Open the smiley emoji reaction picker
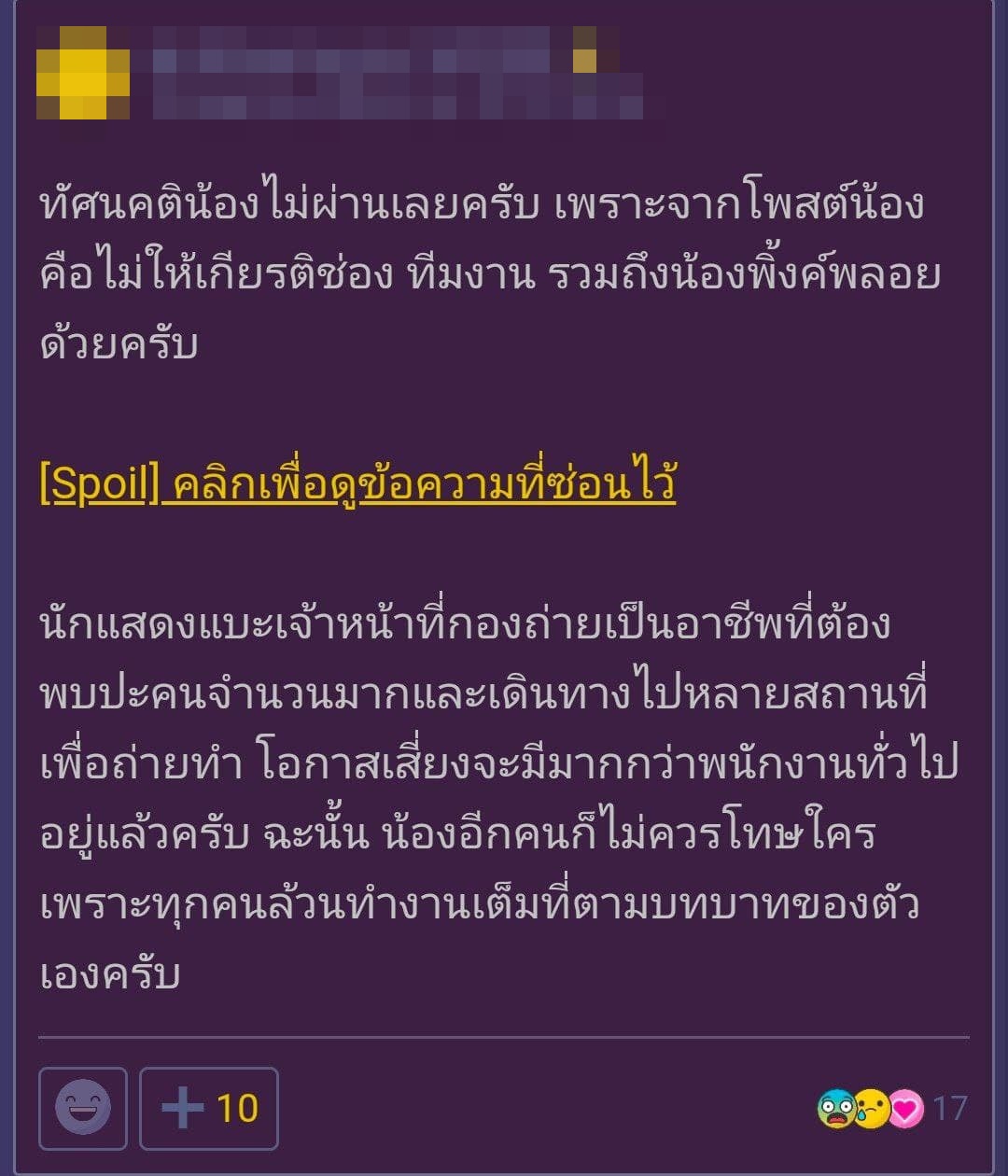The width and height of the screenshot is (1008, 1176). tap(83, 1108)
